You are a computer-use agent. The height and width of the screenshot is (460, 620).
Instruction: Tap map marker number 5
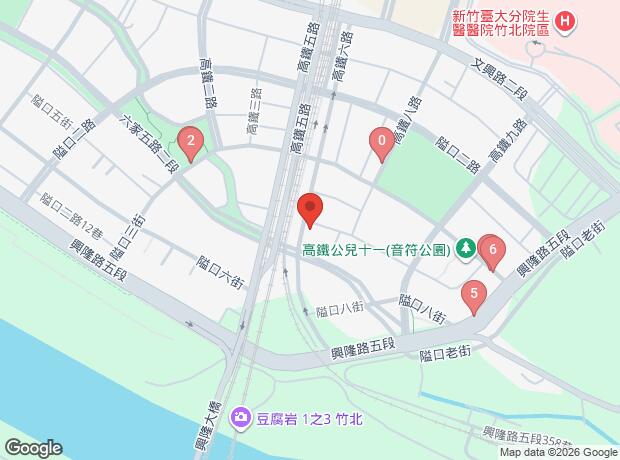[x=474, y=295]
